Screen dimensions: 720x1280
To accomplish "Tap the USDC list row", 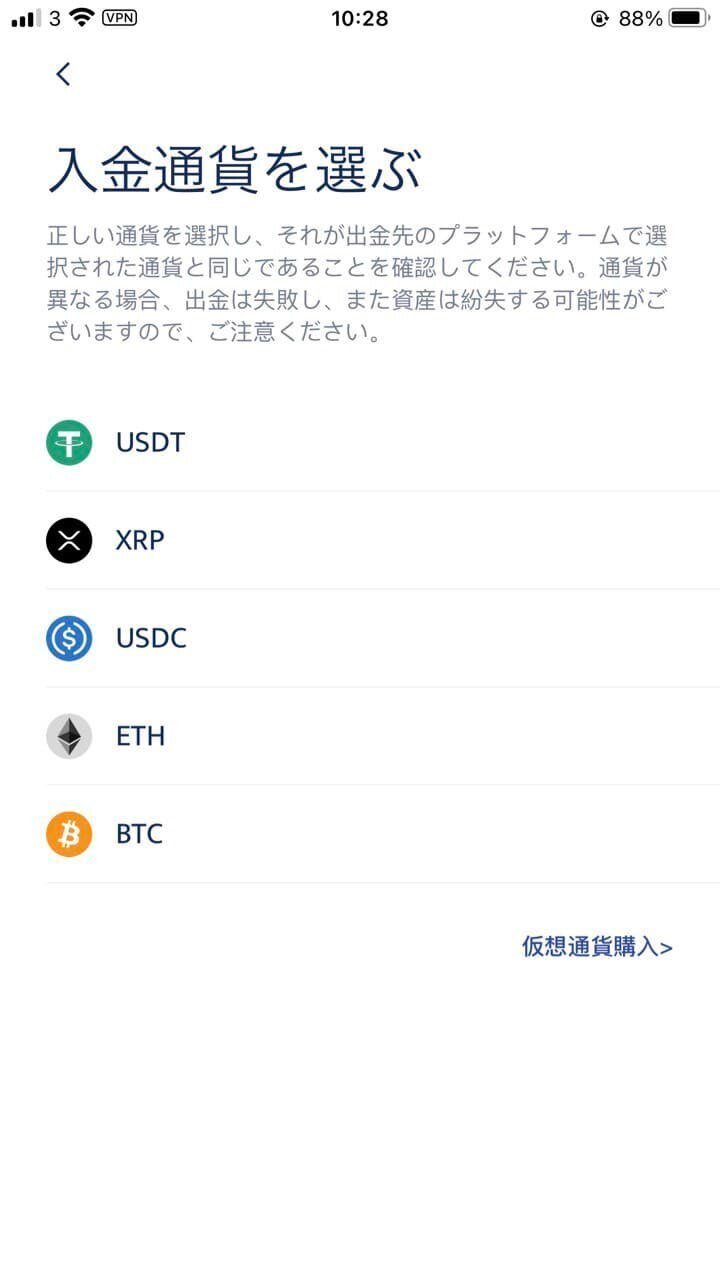I will [x=300, y=637].
